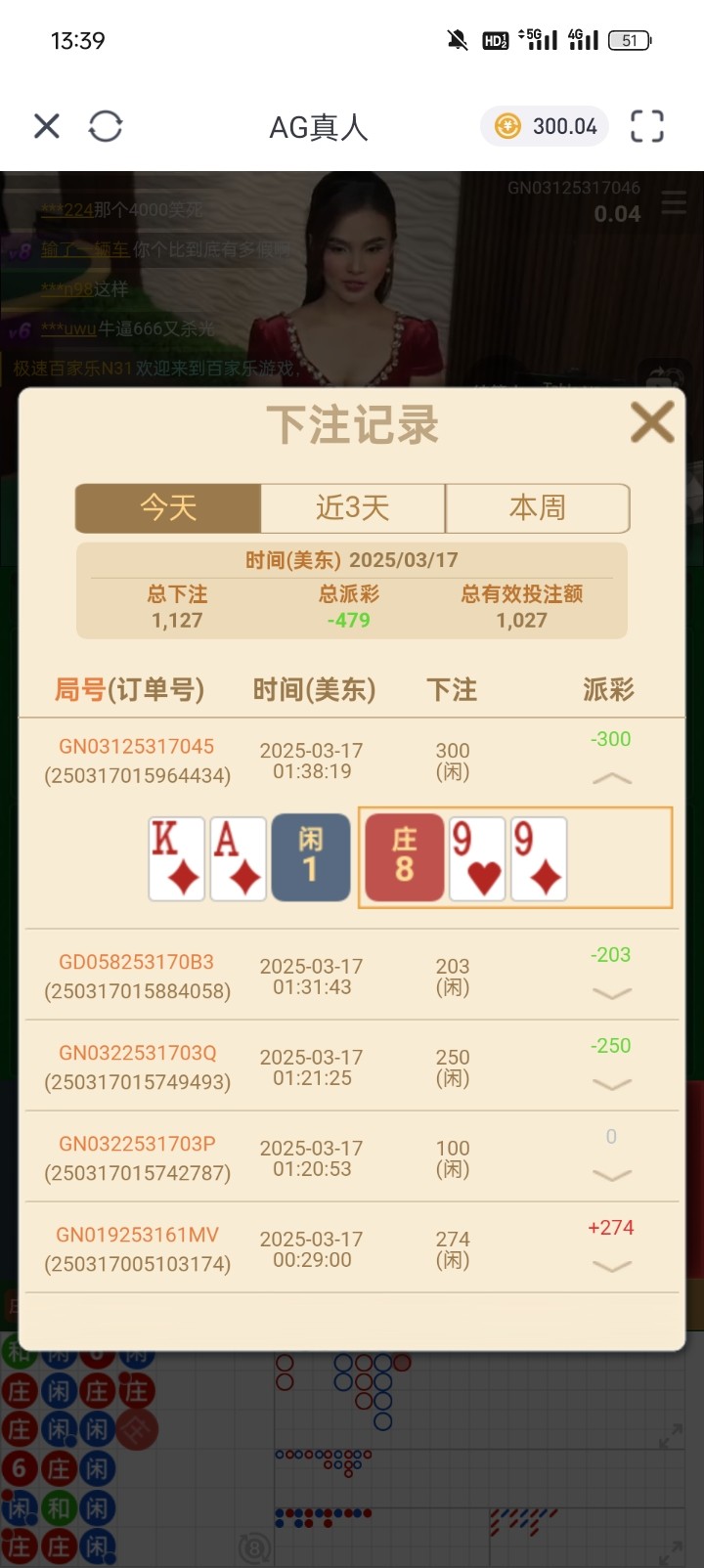704x1568 pixels.
Task: Open the 300.04 coin balance
Action: 545,126
